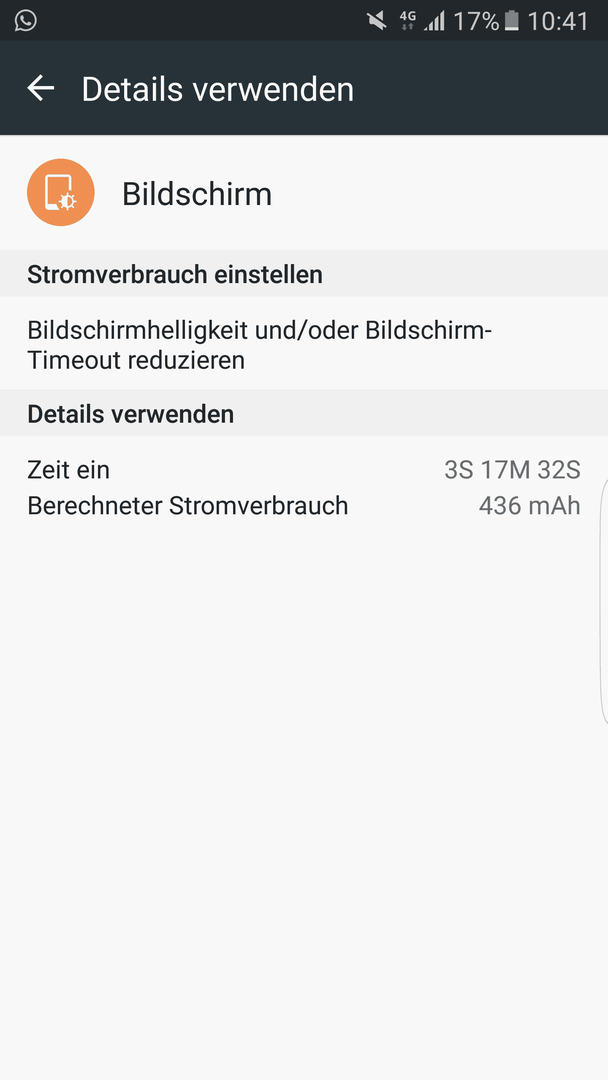Screen dimensions: 608x1080
Task: Open Bildschirmhelligkeit und Bildschirm-Timeout reduzieren
Action: [x=304, y=344]
